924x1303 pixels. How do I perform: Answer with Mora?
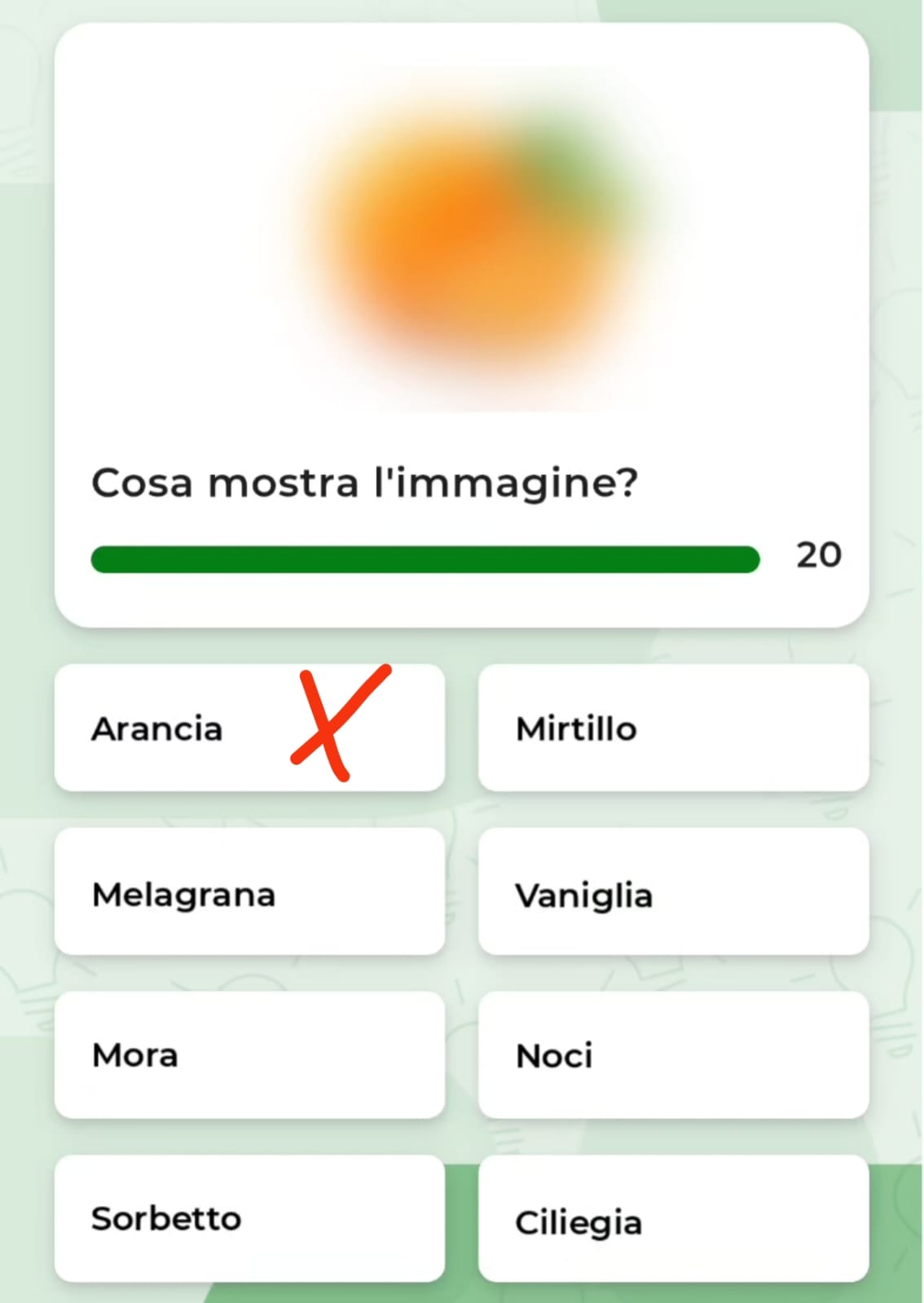pyautogui.click(x=249, y=1055)
